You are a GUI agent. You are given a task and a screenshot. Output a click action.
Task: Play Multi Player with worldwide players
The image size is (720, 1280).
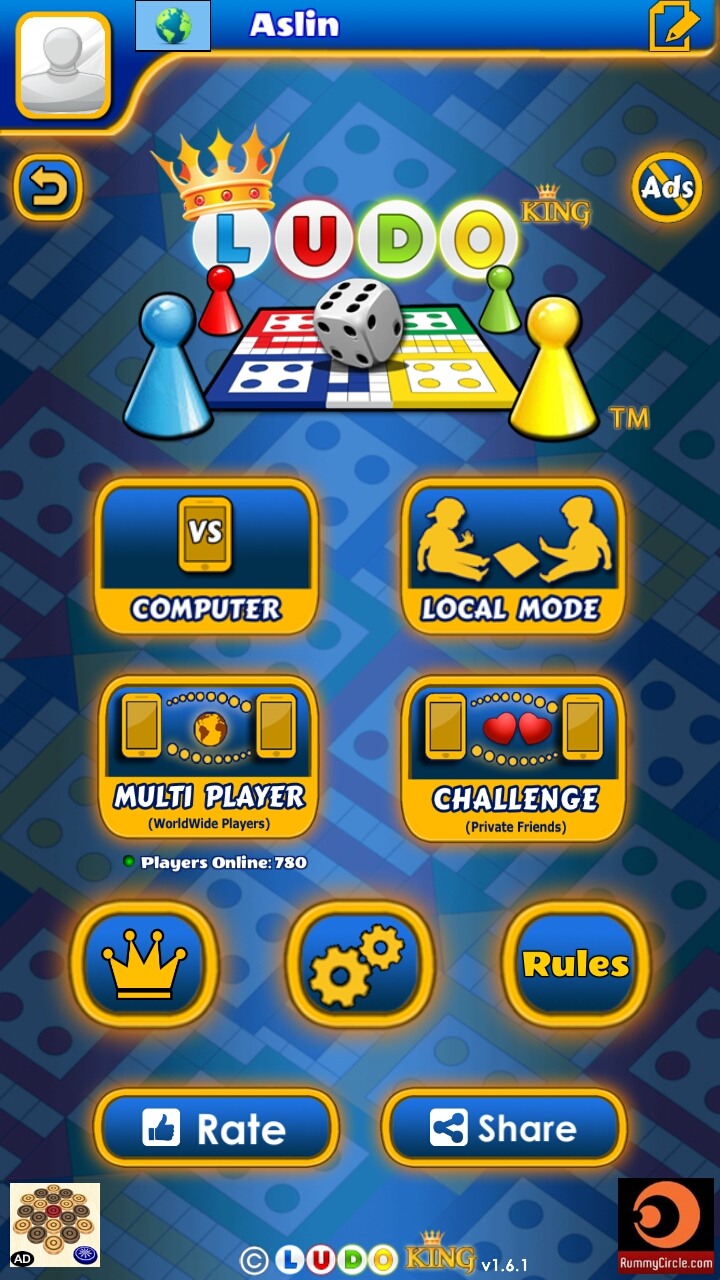click(x=208, y=757)
